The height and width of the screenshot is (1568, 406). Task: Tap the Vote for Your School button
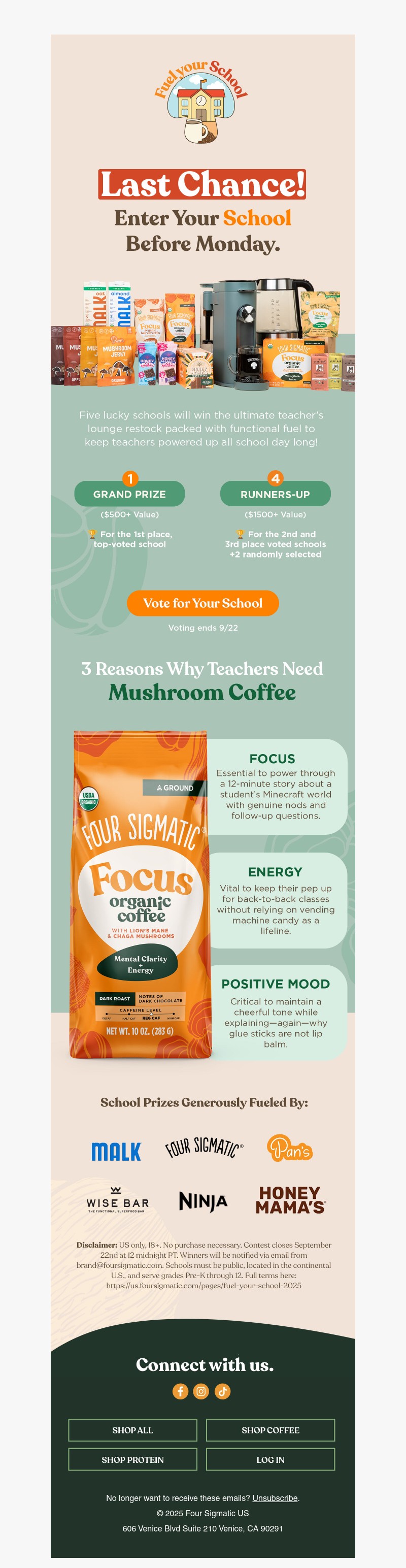[x=202, y=603]
